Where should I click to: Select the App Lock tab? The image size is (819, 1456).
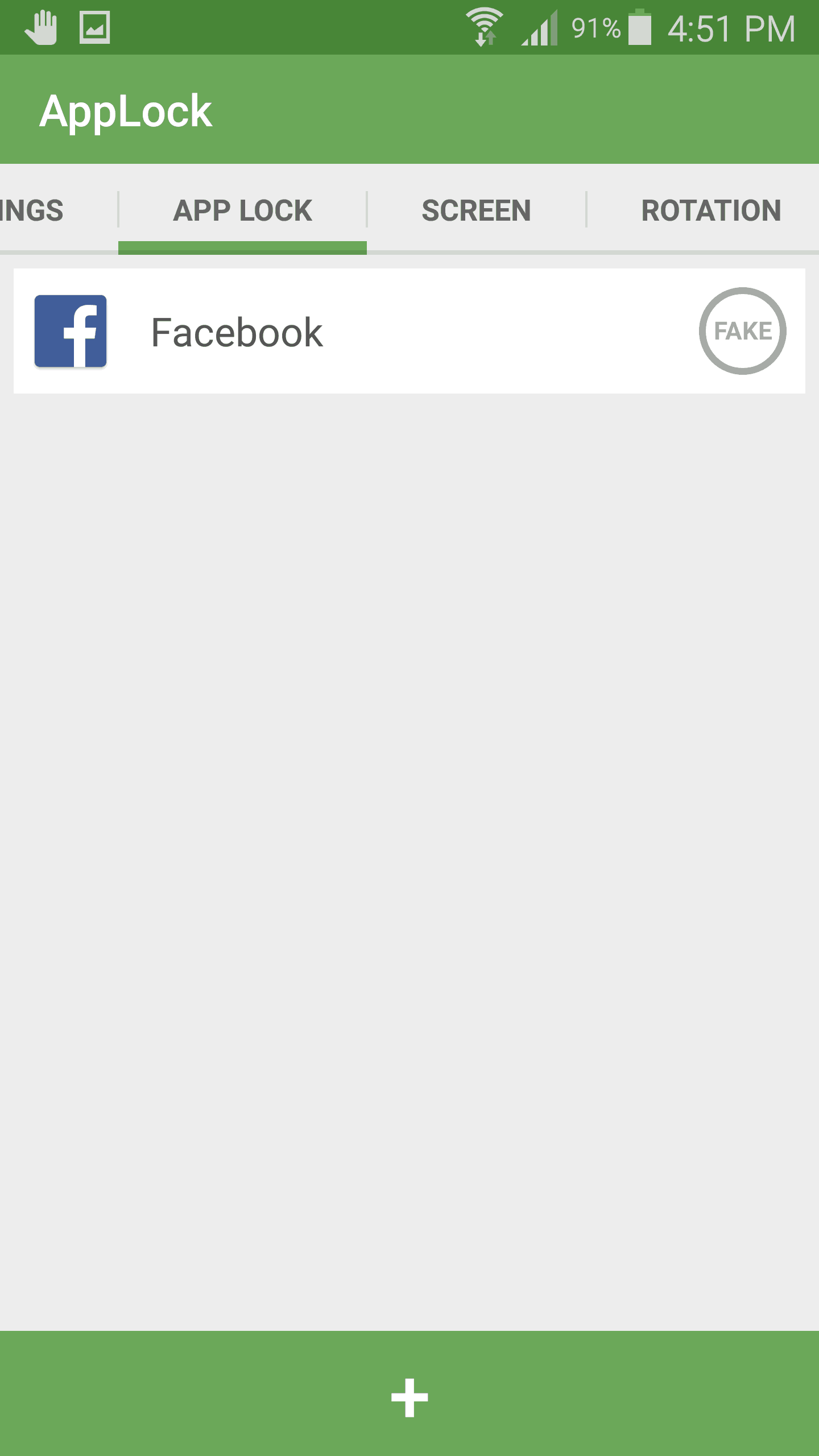[x=242, y=210]
